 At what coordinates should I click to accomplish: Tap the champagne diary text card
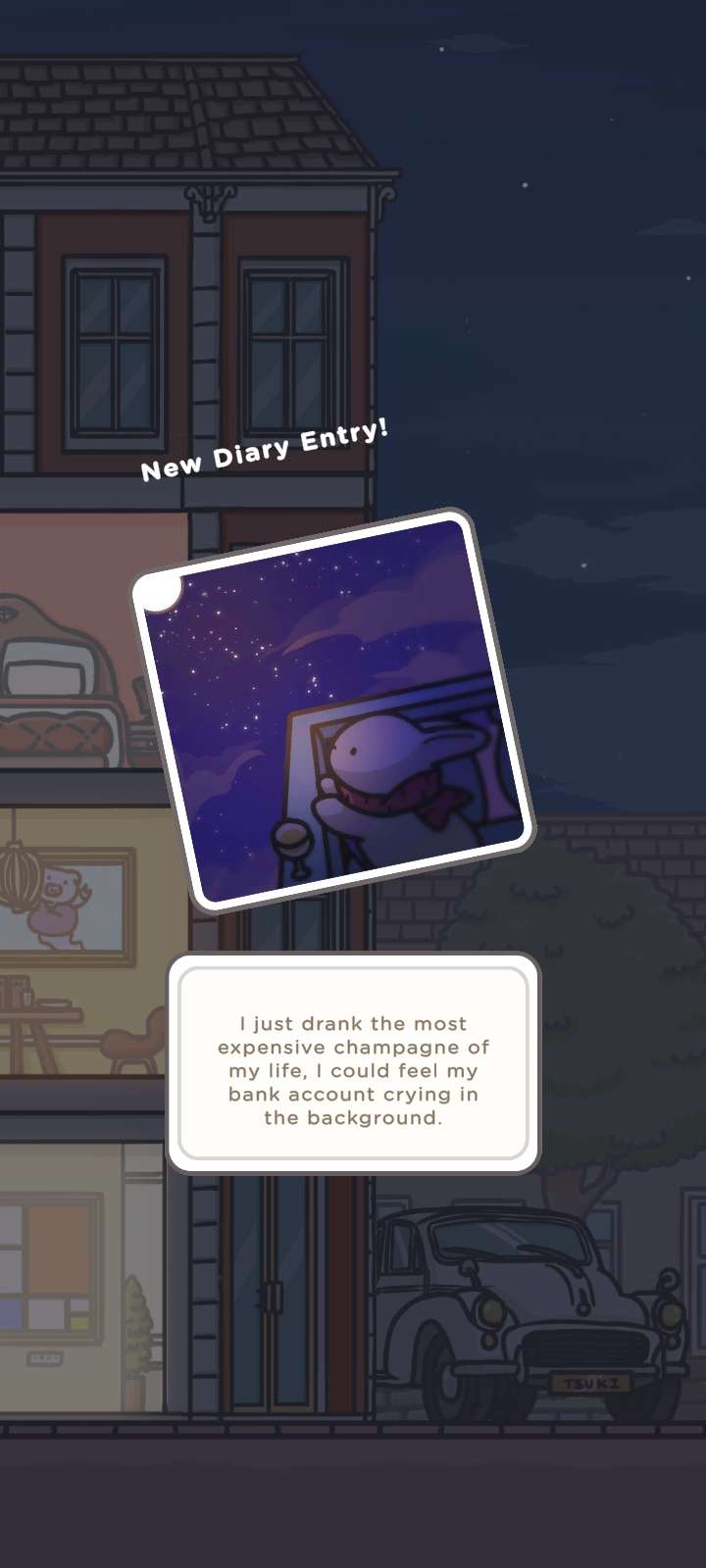point(353,1063)
